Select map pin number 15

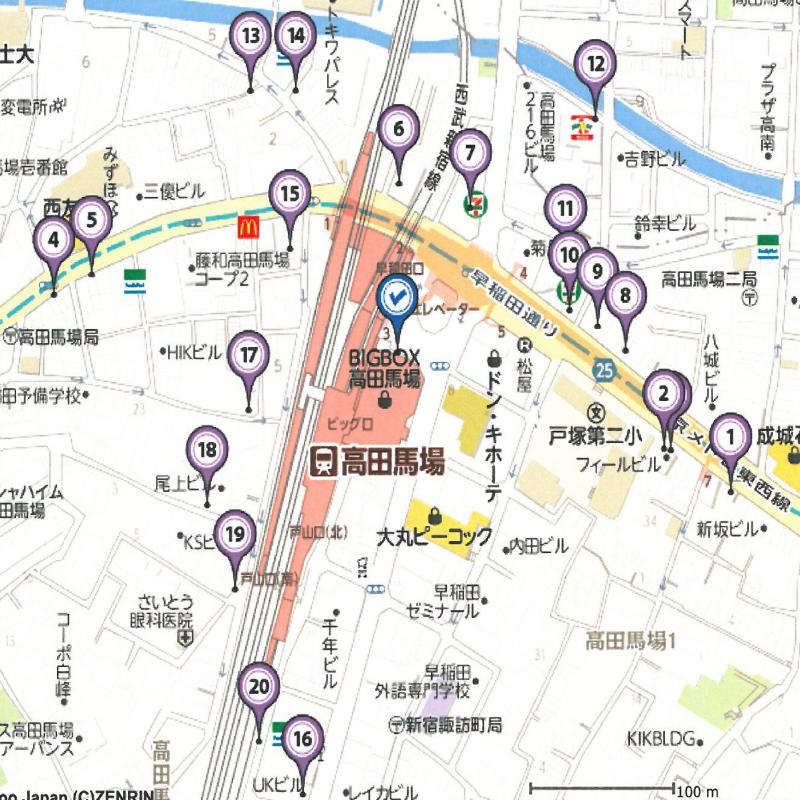pos(290,193)
